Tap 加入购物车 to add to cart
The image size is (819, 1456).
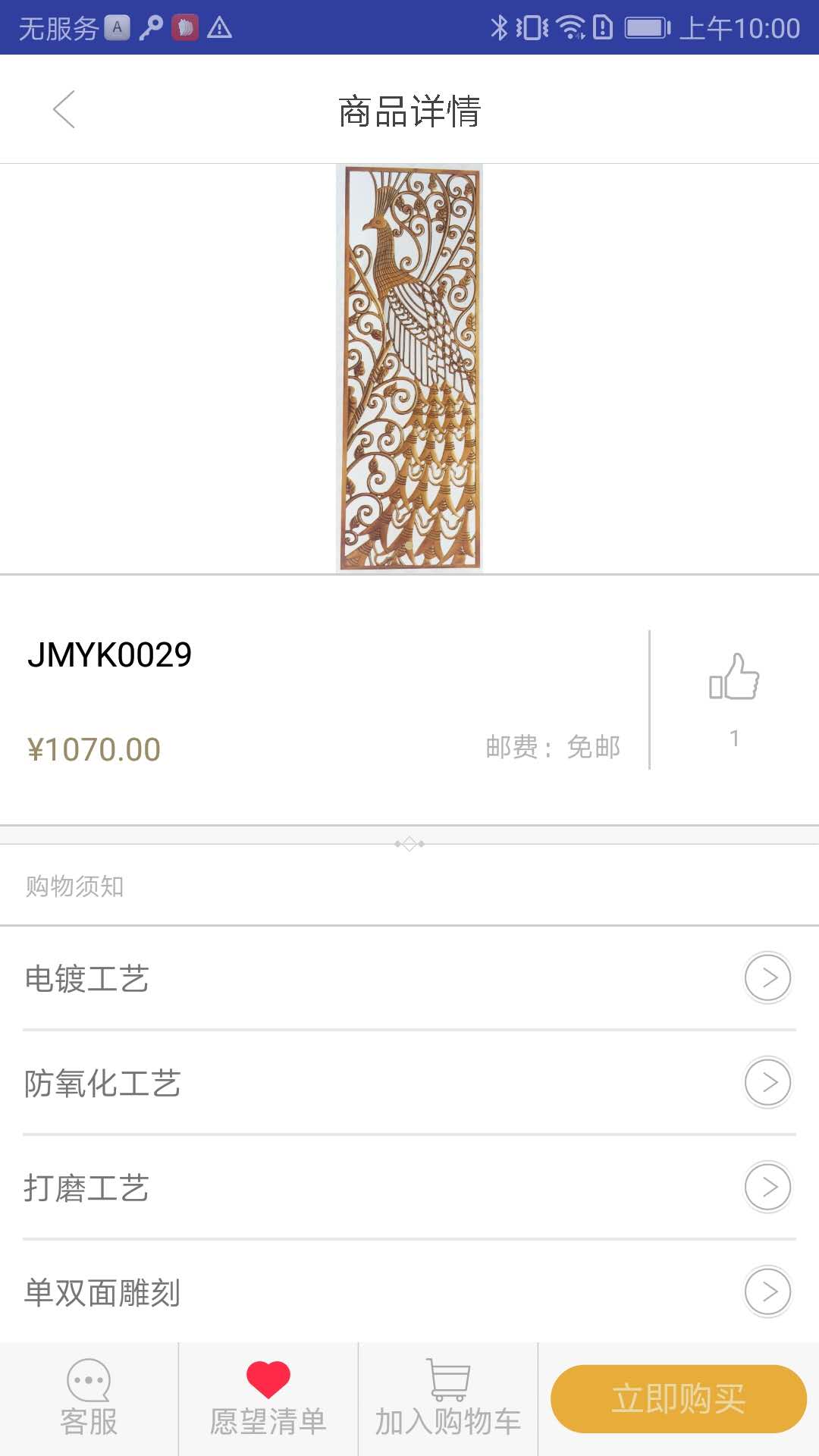pyautogui.click(x=448, y=1398)
